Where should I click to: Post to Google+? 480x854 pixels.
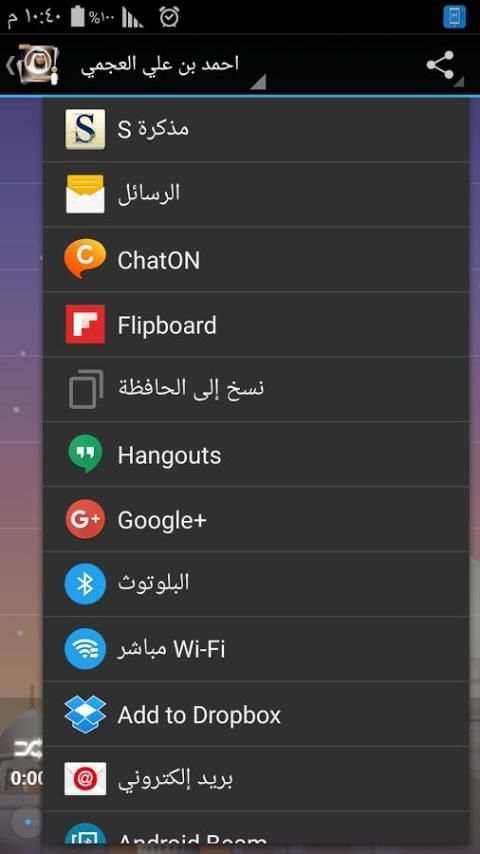(256, 519)
